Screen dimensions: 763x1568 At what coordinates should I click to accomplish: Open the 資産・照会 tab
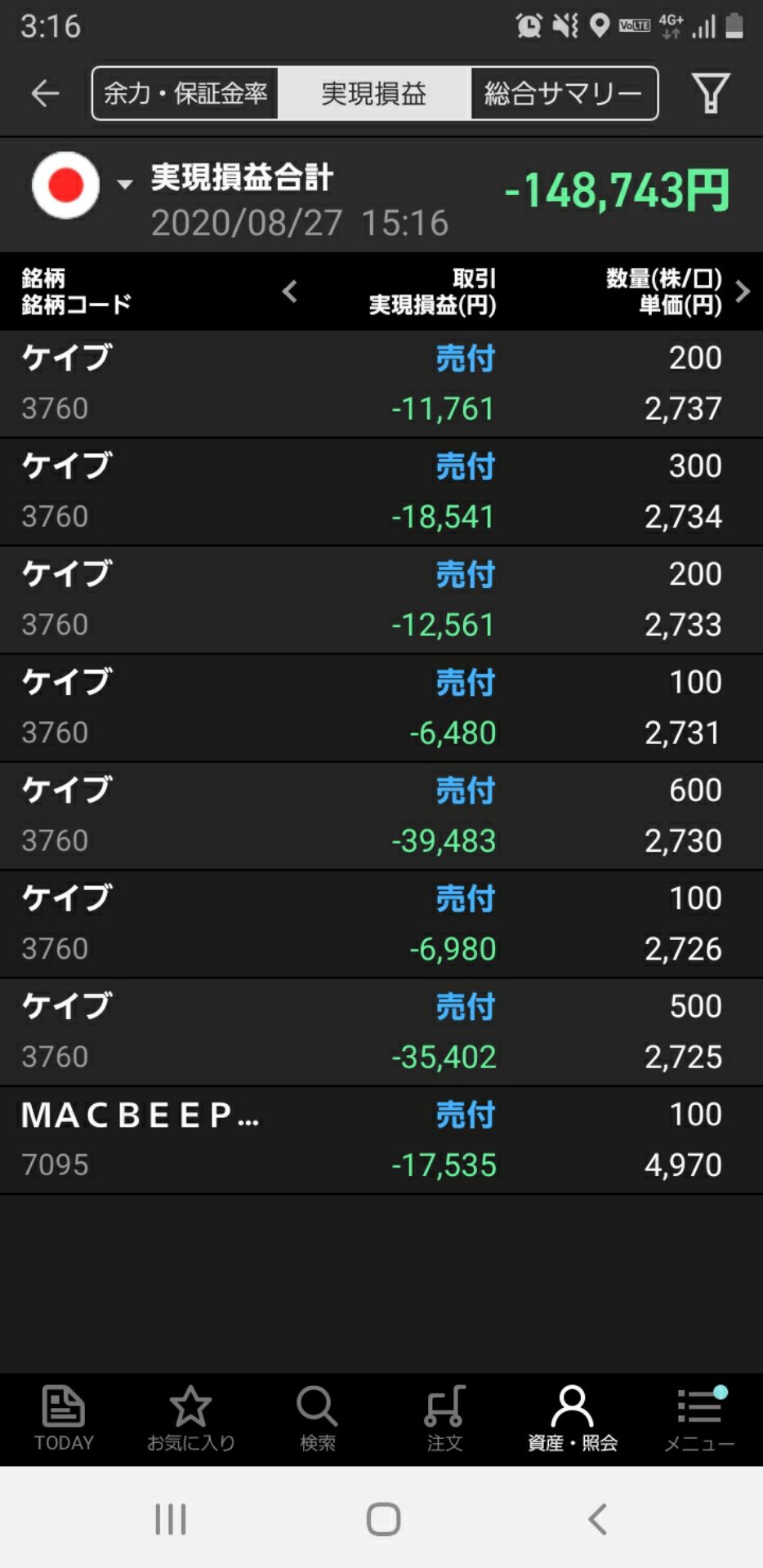point(572,1418)
